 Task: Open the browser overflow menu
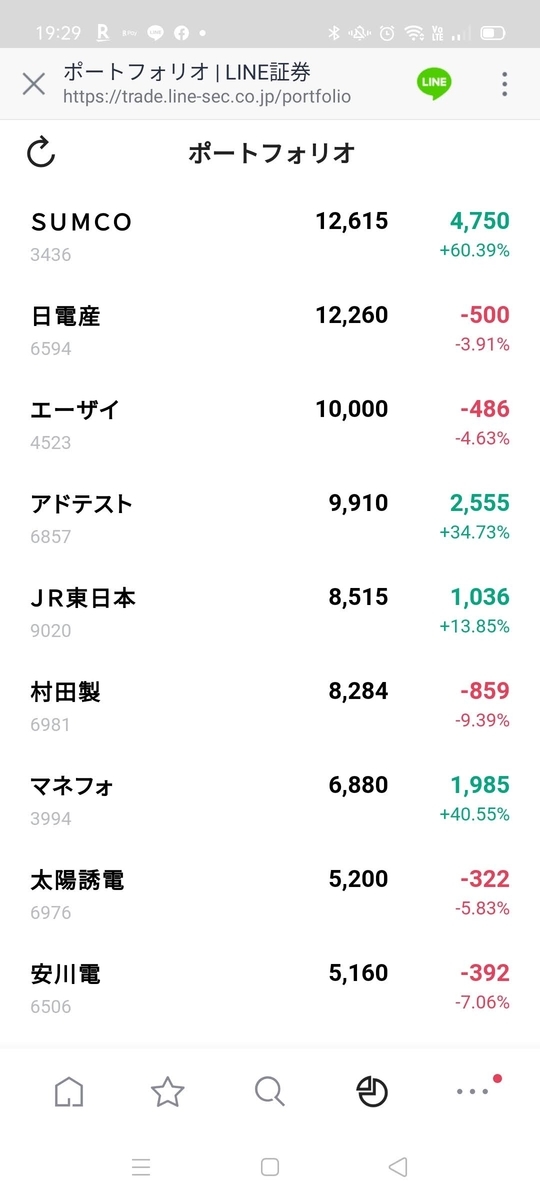pyautogui.click(x=505, y=83)
